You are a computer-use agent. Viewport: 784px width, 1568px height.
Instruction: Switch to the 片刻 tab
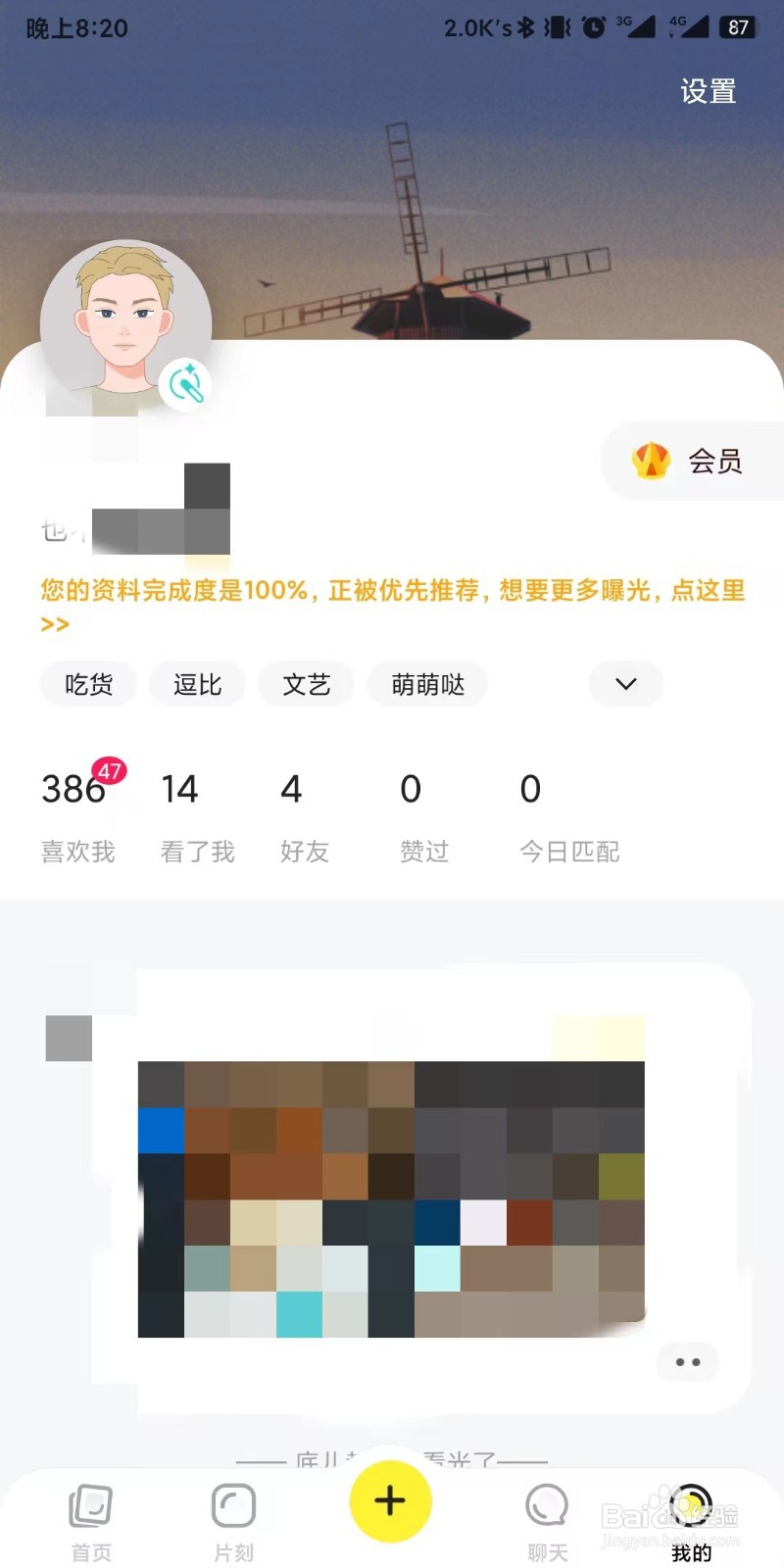233,1523
